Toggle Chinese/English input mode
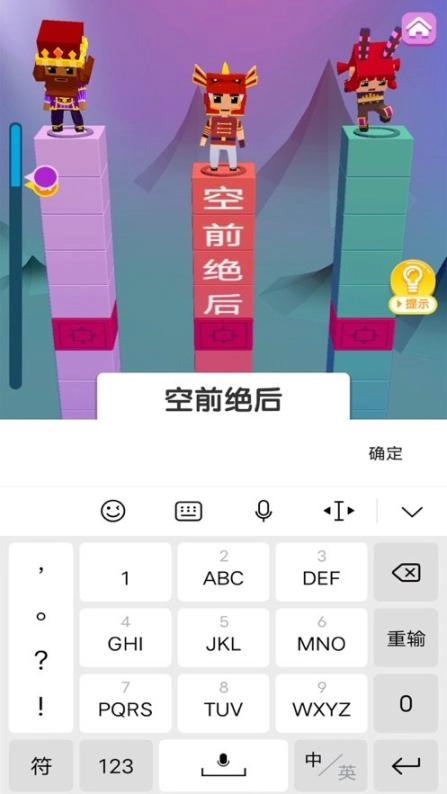This screenshot has height=794, width=447. pyautogui.click(x=331, y=766)
